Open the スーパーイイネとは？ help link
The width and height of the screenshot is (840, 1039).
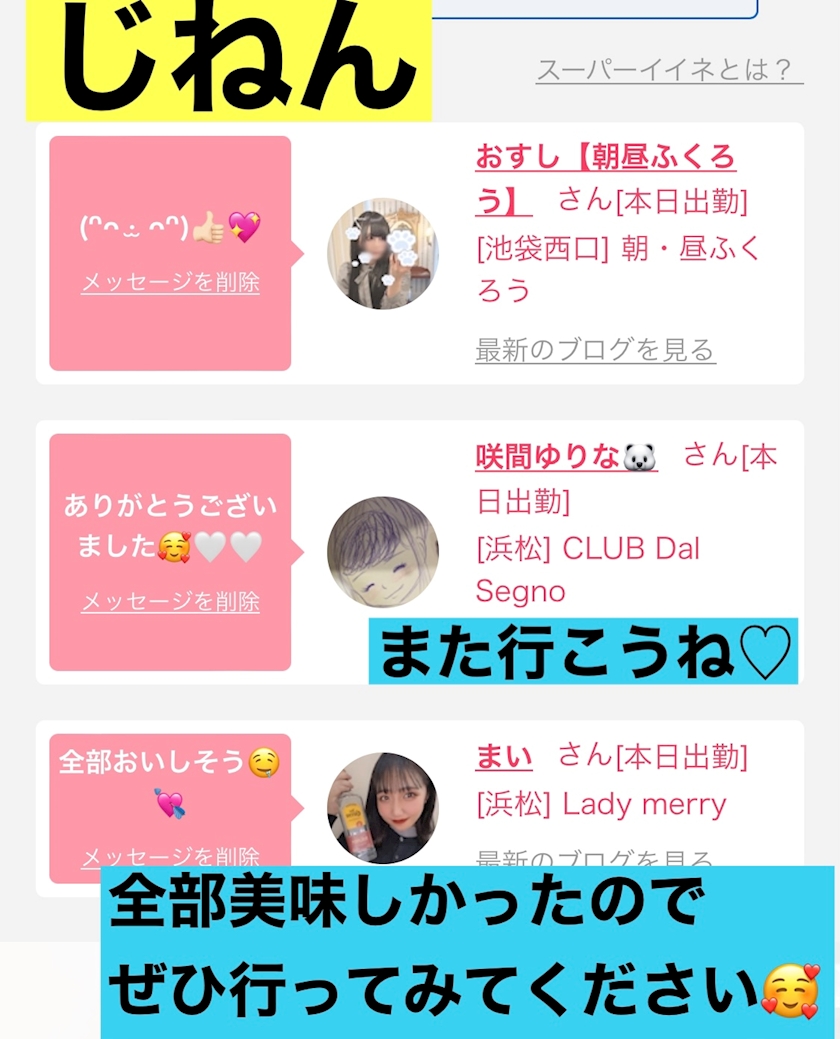[669, 70]
